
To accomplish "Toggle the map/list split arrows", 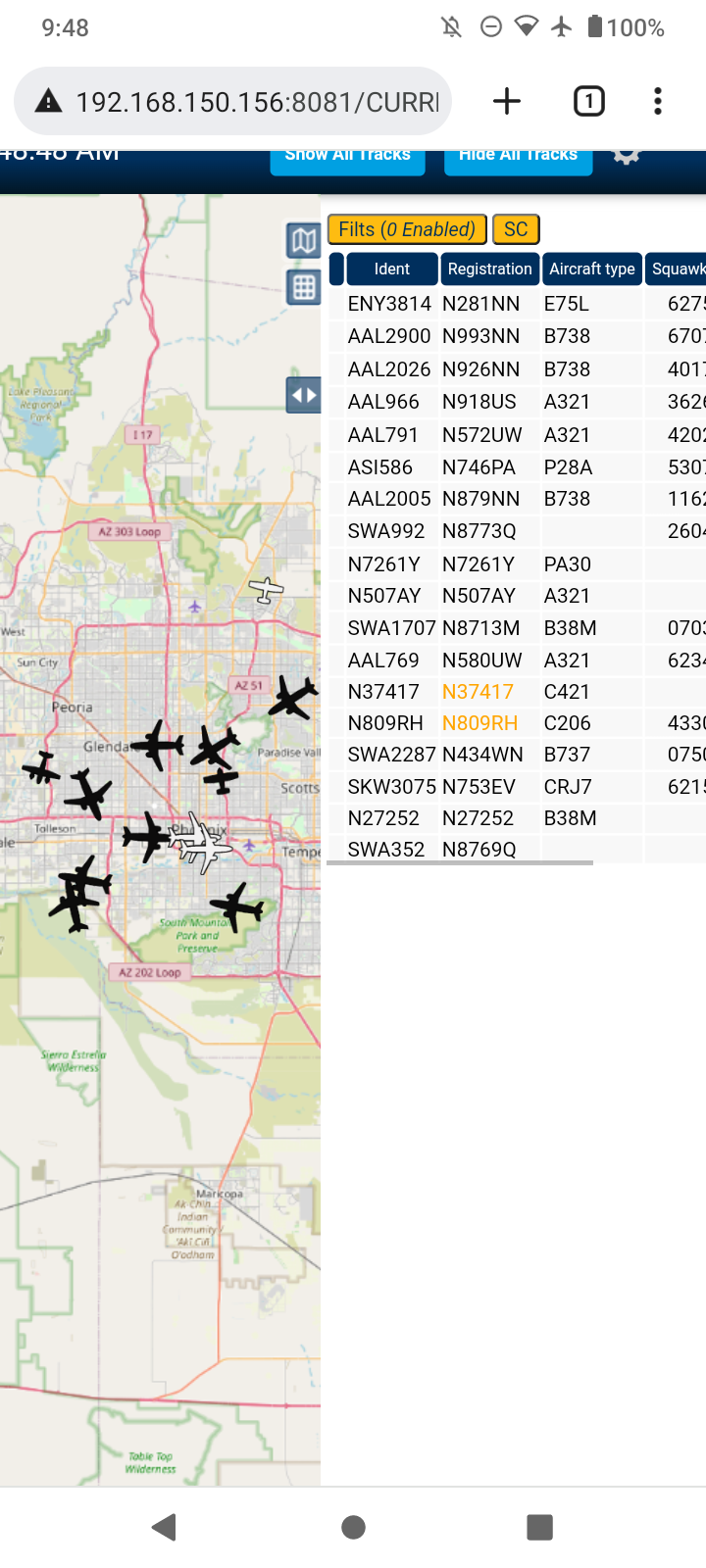I will click(x=304, y=396).
